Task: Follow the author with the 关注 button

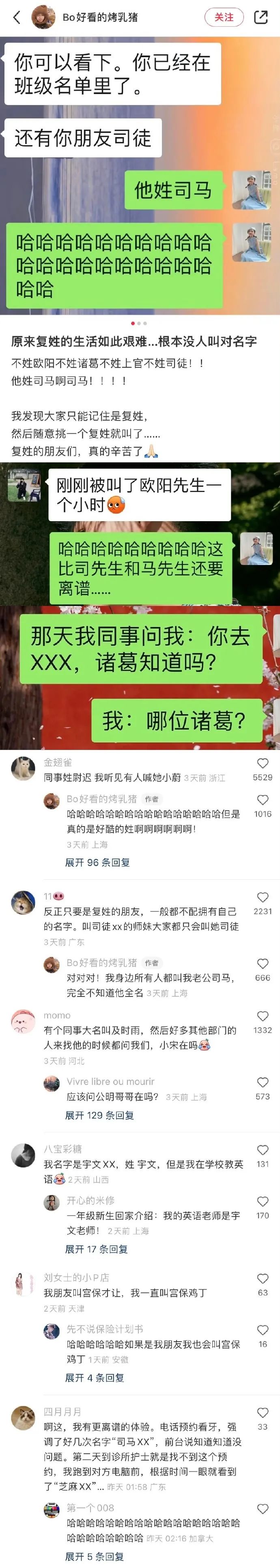Action: (x=223, y=17)
